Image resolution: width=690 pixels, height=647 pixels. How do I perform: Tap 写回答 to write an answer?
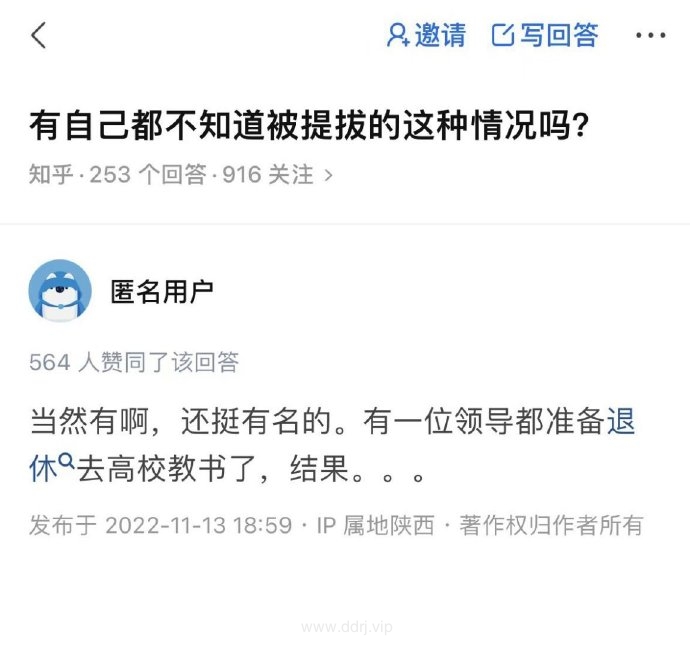(x=546, y=36)
